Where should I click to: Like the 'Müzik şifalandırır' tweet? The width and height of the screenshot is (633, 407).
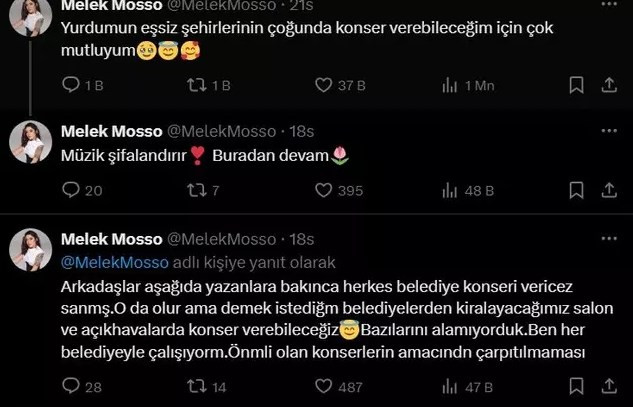click(323, 189)
